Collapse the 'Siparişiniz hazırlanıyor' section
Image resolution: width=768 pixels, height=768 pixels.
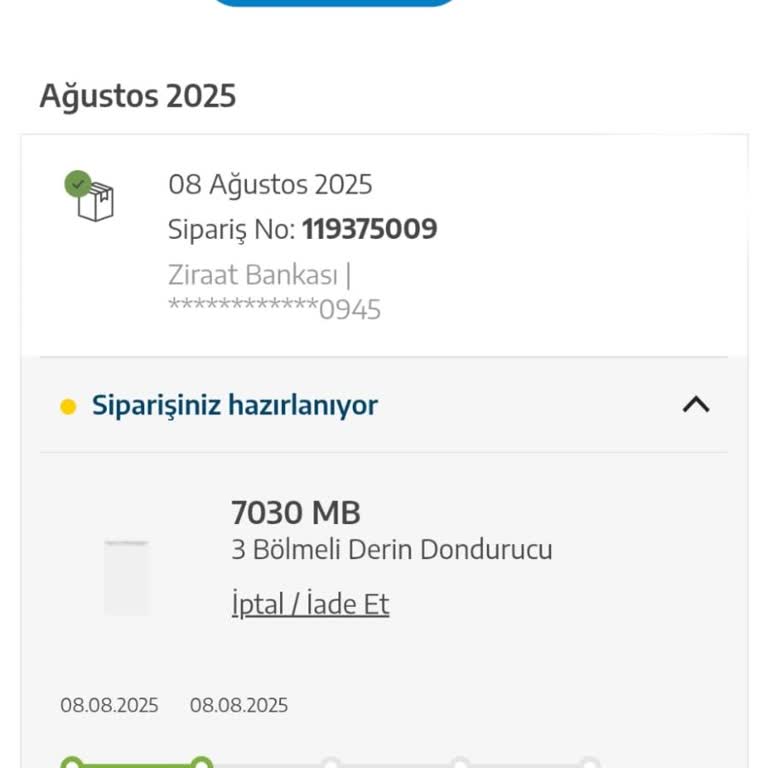(x=696, y=405)
